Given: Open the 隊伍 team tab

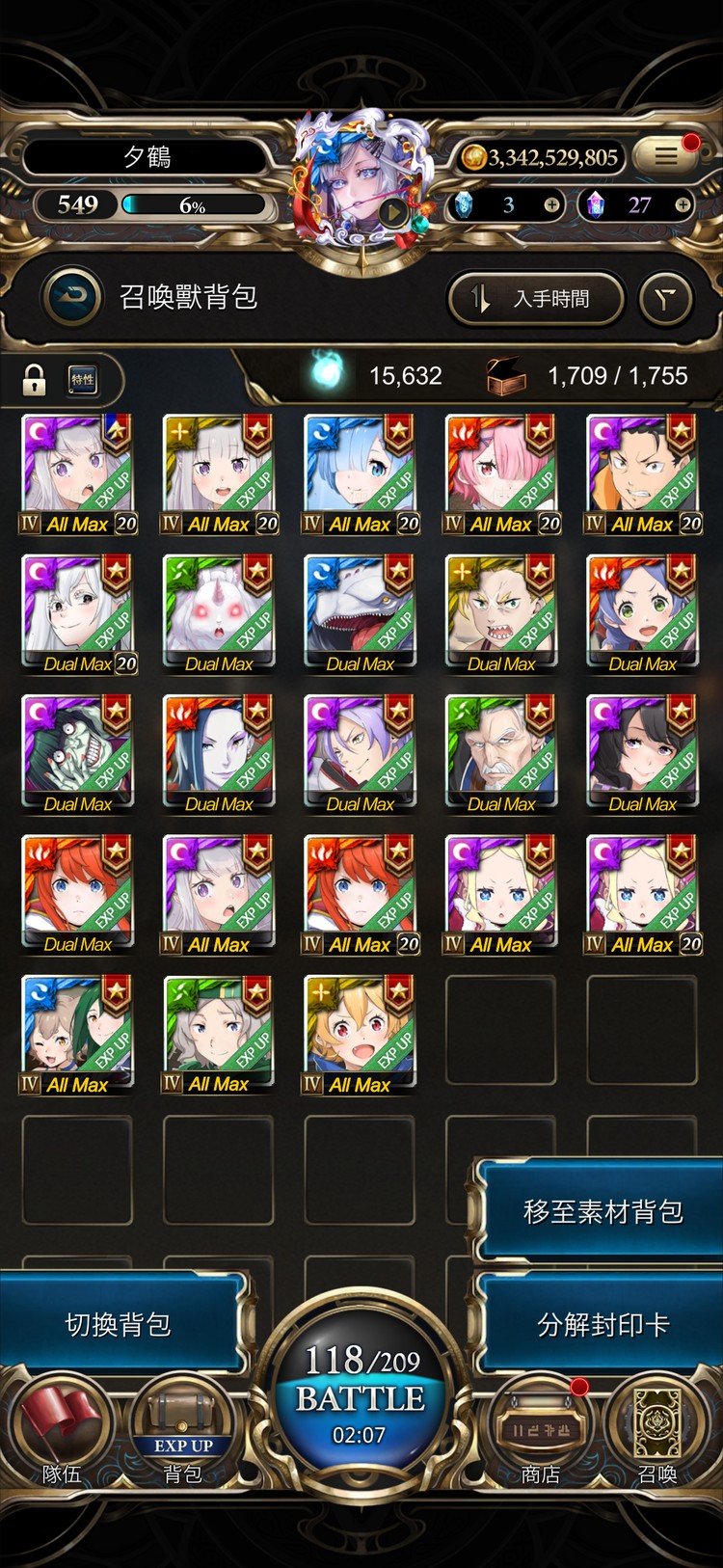Looking at the screenshot, I should (61, 1432).
